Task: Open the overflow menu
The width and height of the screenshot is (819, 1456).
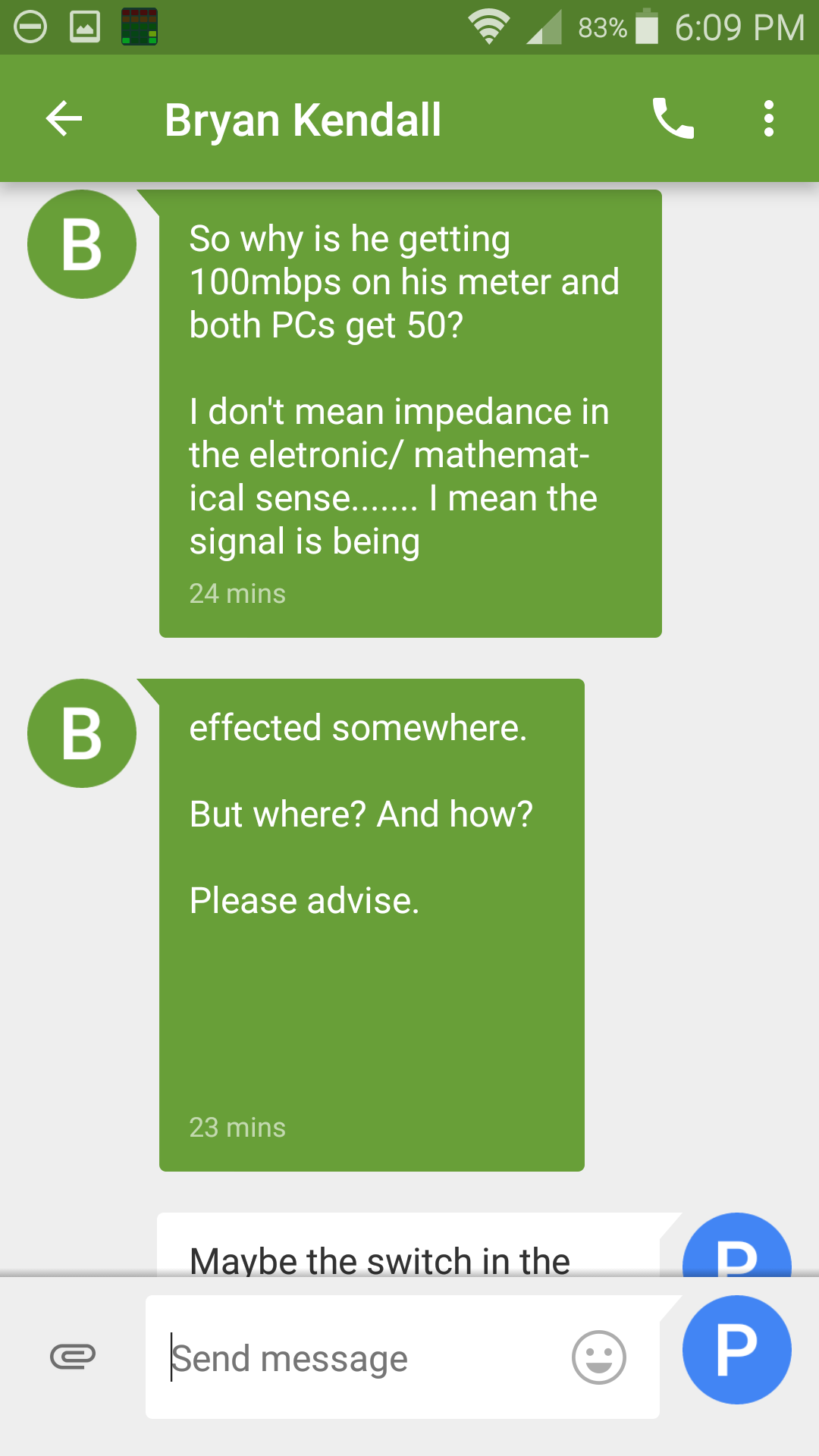Action: click(769, 119)
